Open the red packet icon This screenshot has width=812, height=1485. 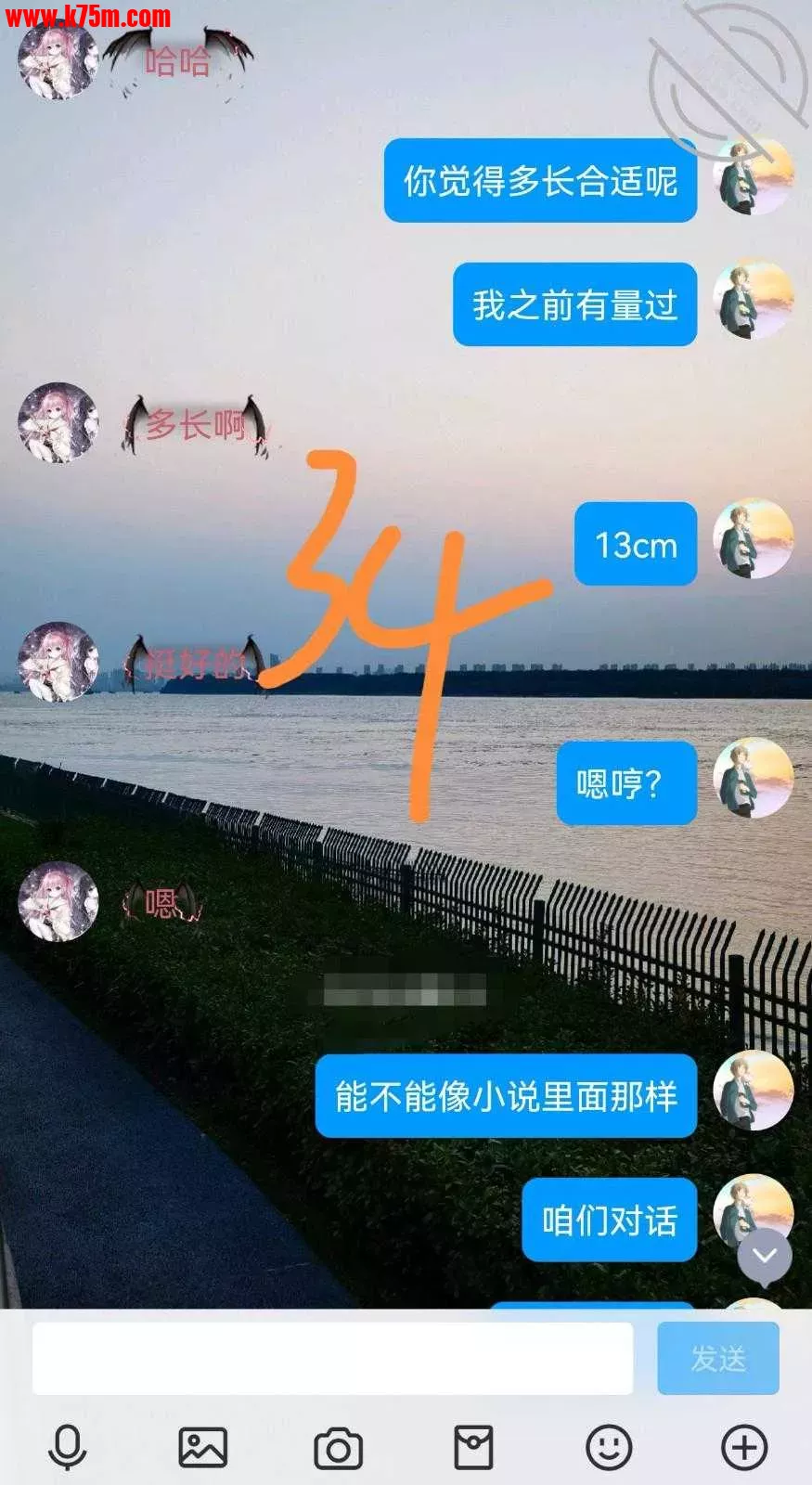(x=473, y=1447)
